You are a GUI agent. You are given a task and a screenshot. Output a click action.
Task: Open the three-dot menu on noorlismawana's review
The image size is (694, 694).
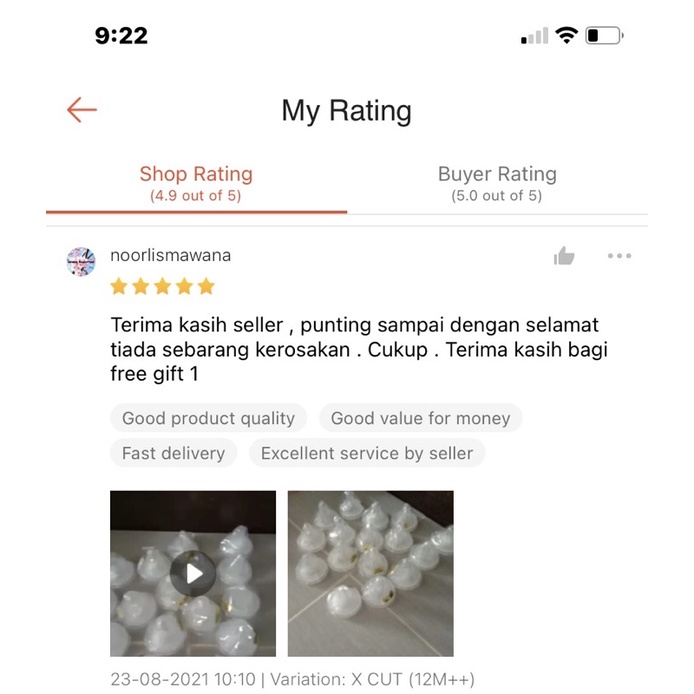[619, 256]
